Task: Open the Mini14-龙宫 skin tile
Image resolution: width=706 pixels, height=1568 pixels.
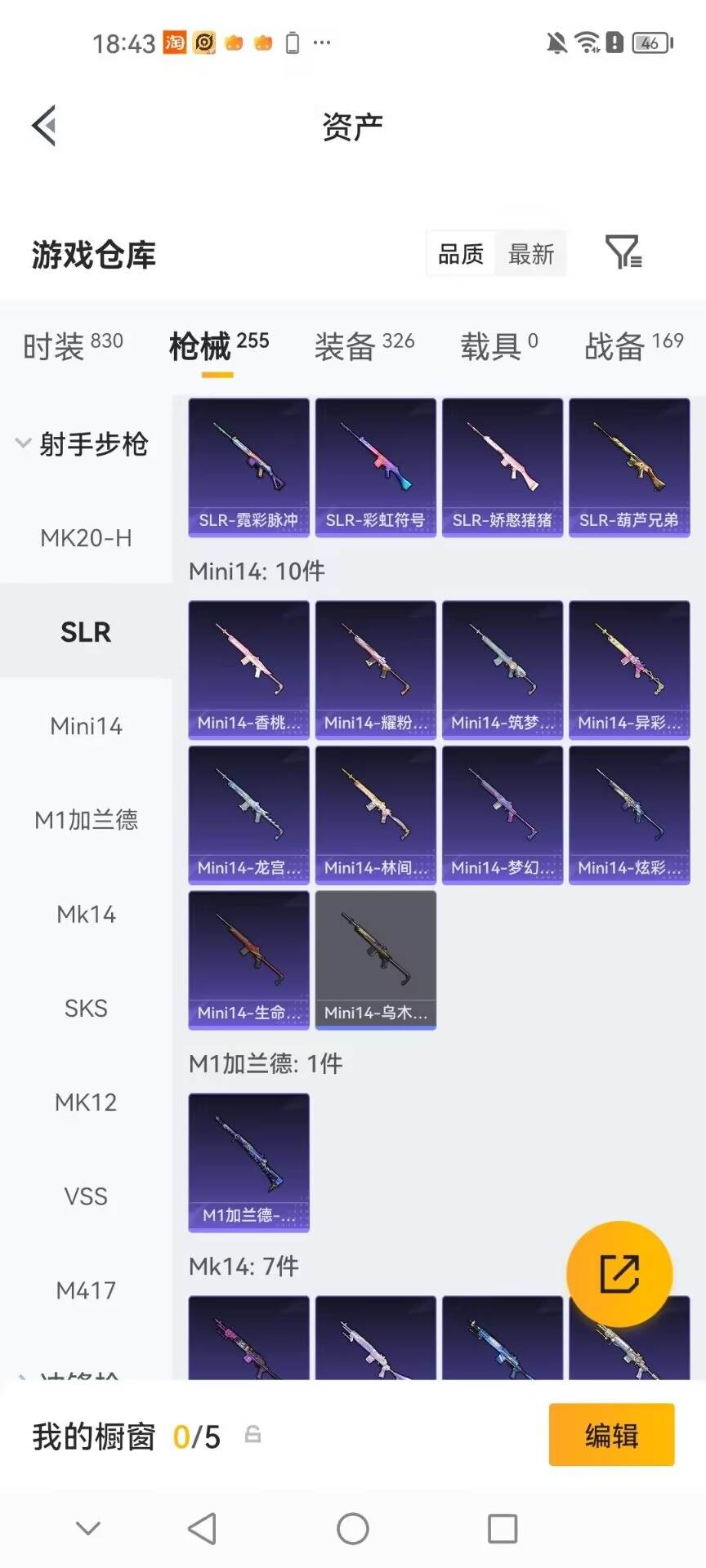Action: pyautogui.click(x=248, y=815)
